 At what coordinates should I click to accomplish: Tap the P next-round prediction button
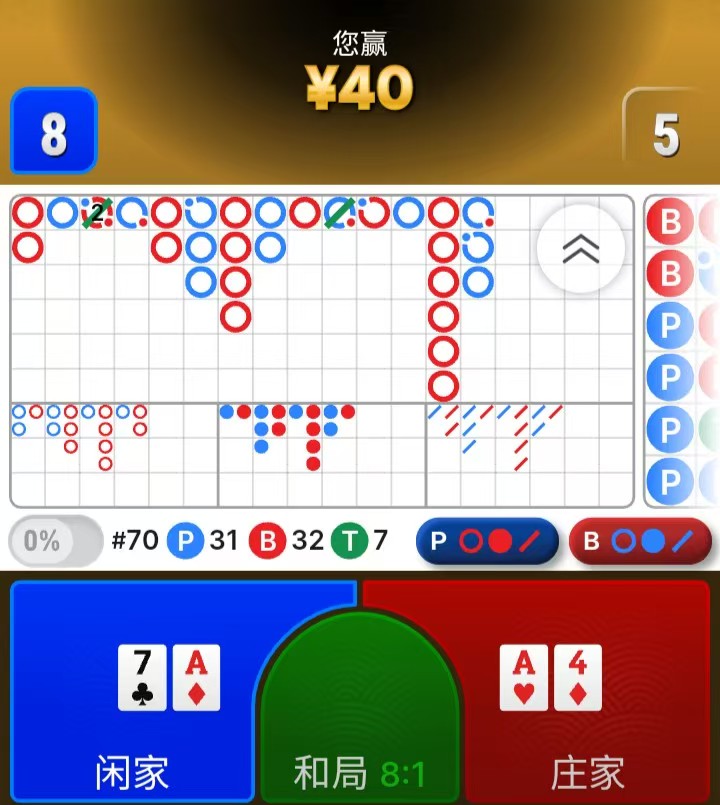[487, 542]
